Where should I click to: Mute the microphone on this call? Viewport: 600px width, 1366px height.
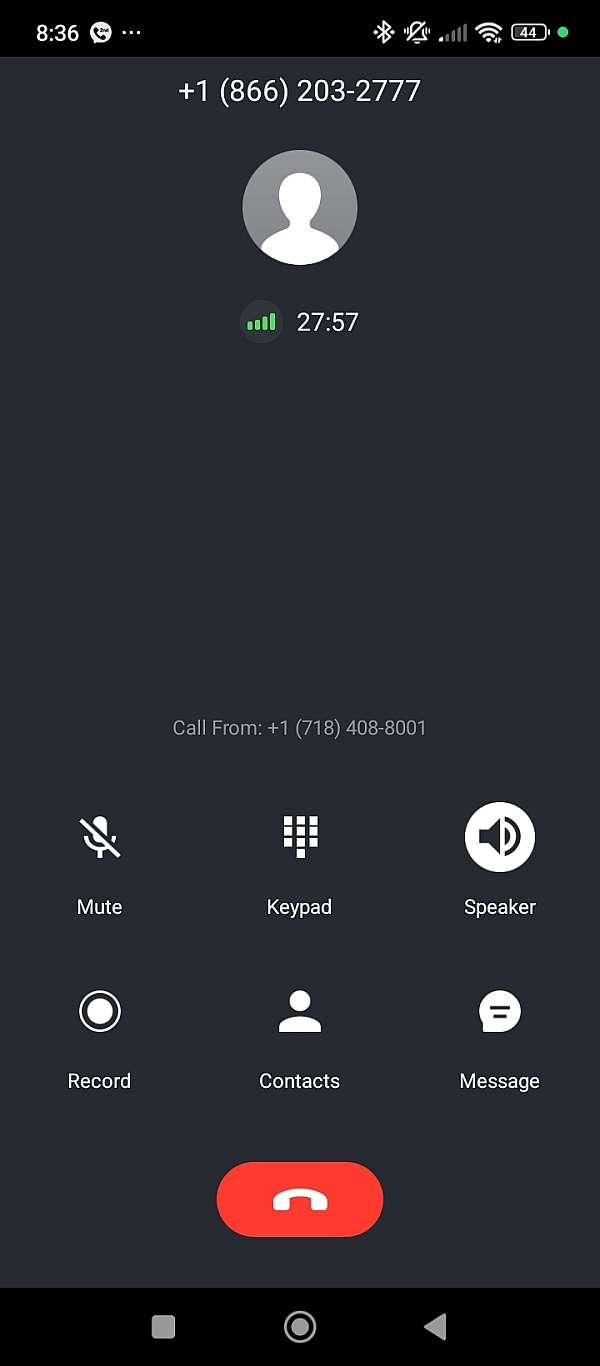point(100,837)
